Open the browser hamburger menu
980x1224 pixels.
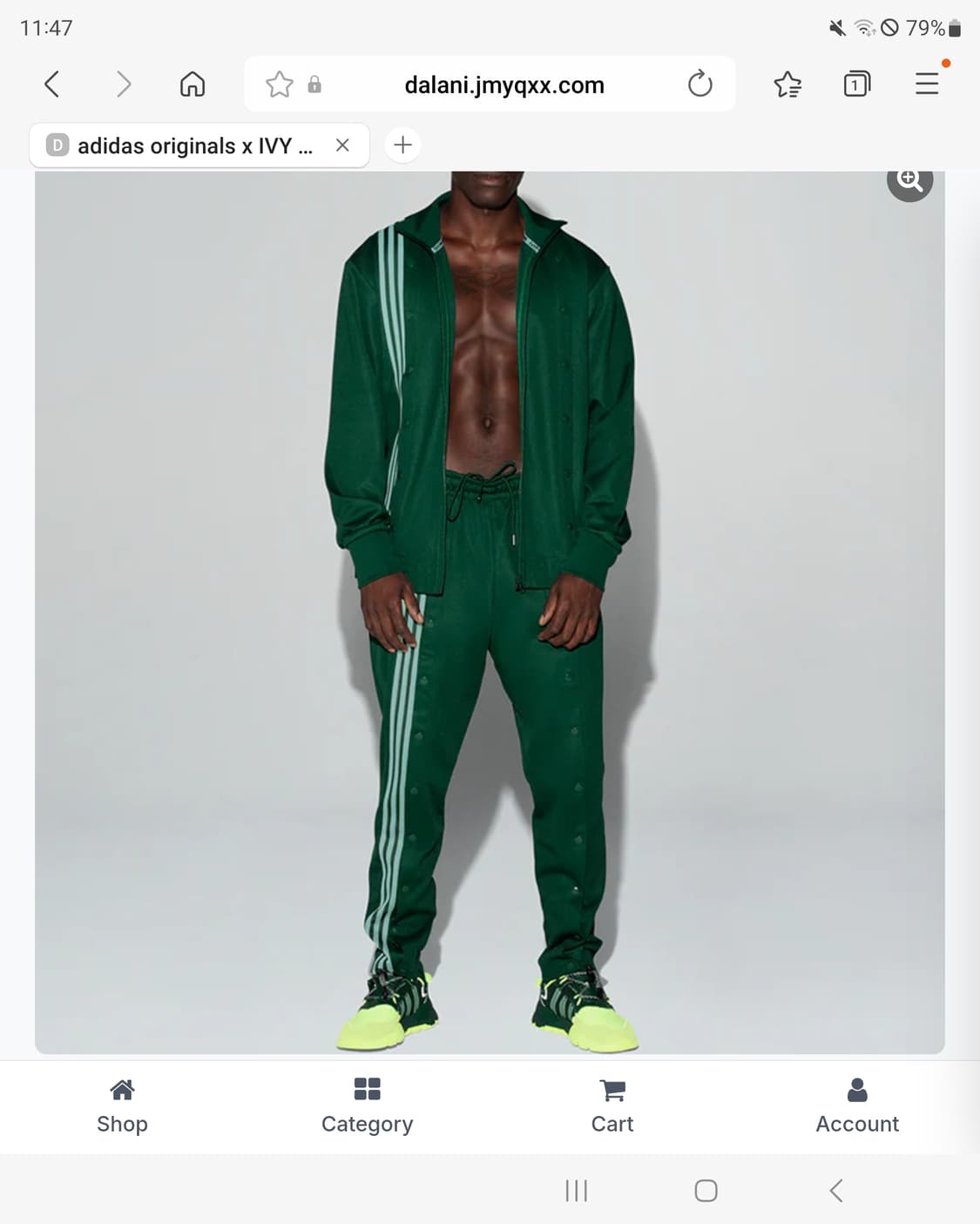[926, 84]
